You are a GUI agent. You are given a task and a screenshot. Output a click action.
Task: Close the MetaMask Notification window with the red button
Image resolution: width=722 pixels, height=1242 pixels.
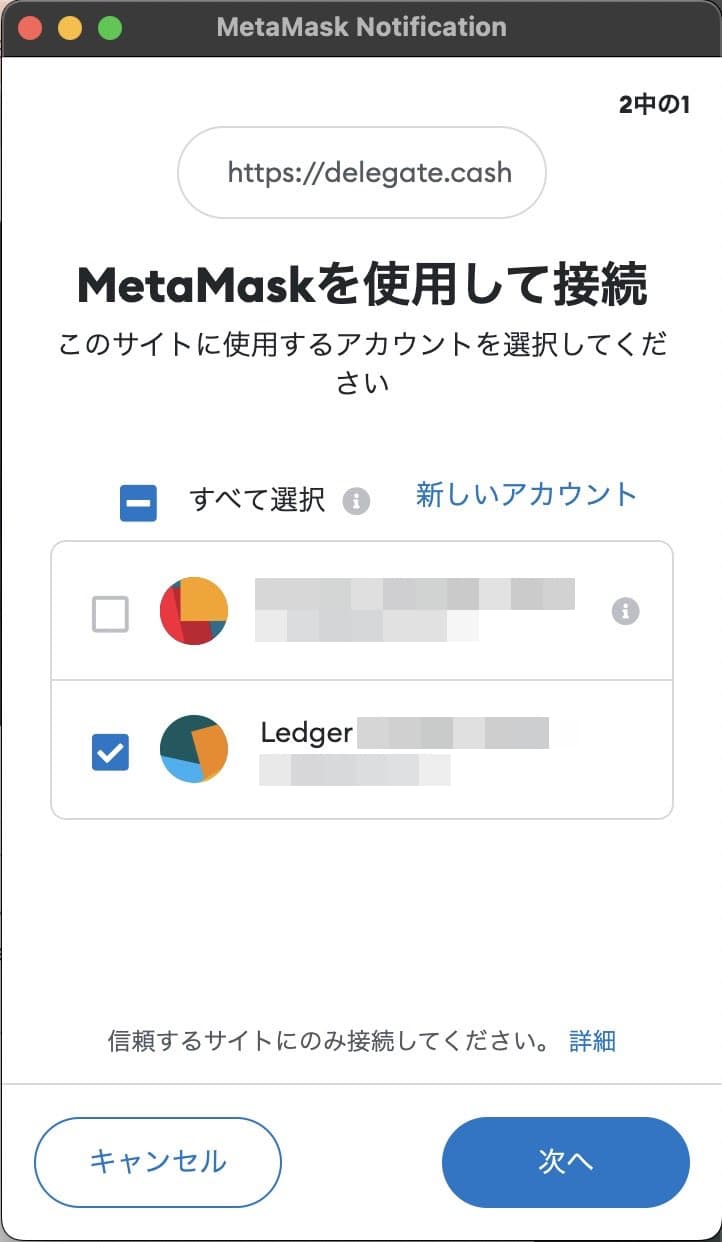point(30,27)
